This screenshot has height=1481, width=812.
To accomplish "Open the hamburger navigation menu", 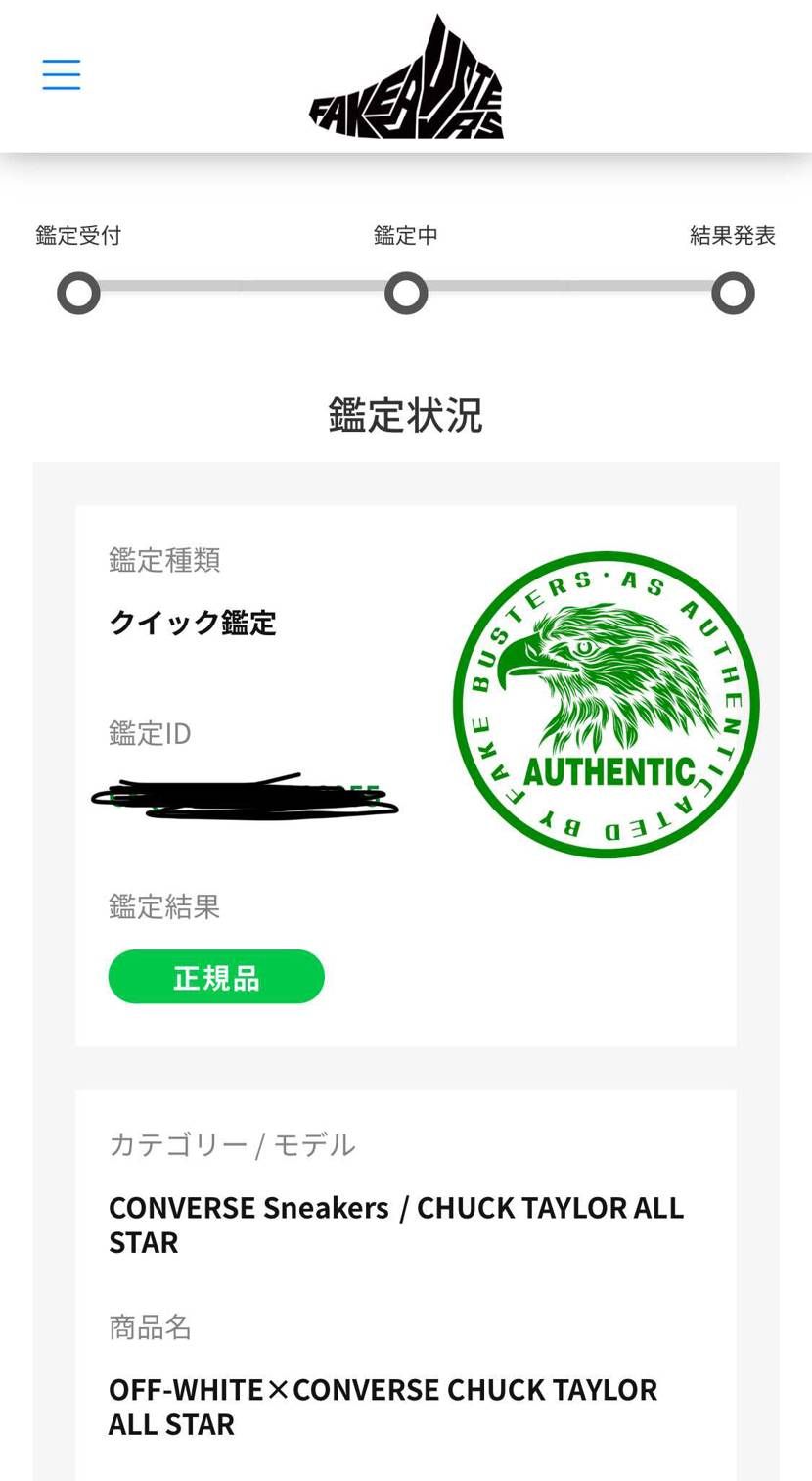I will pos(61,73).
